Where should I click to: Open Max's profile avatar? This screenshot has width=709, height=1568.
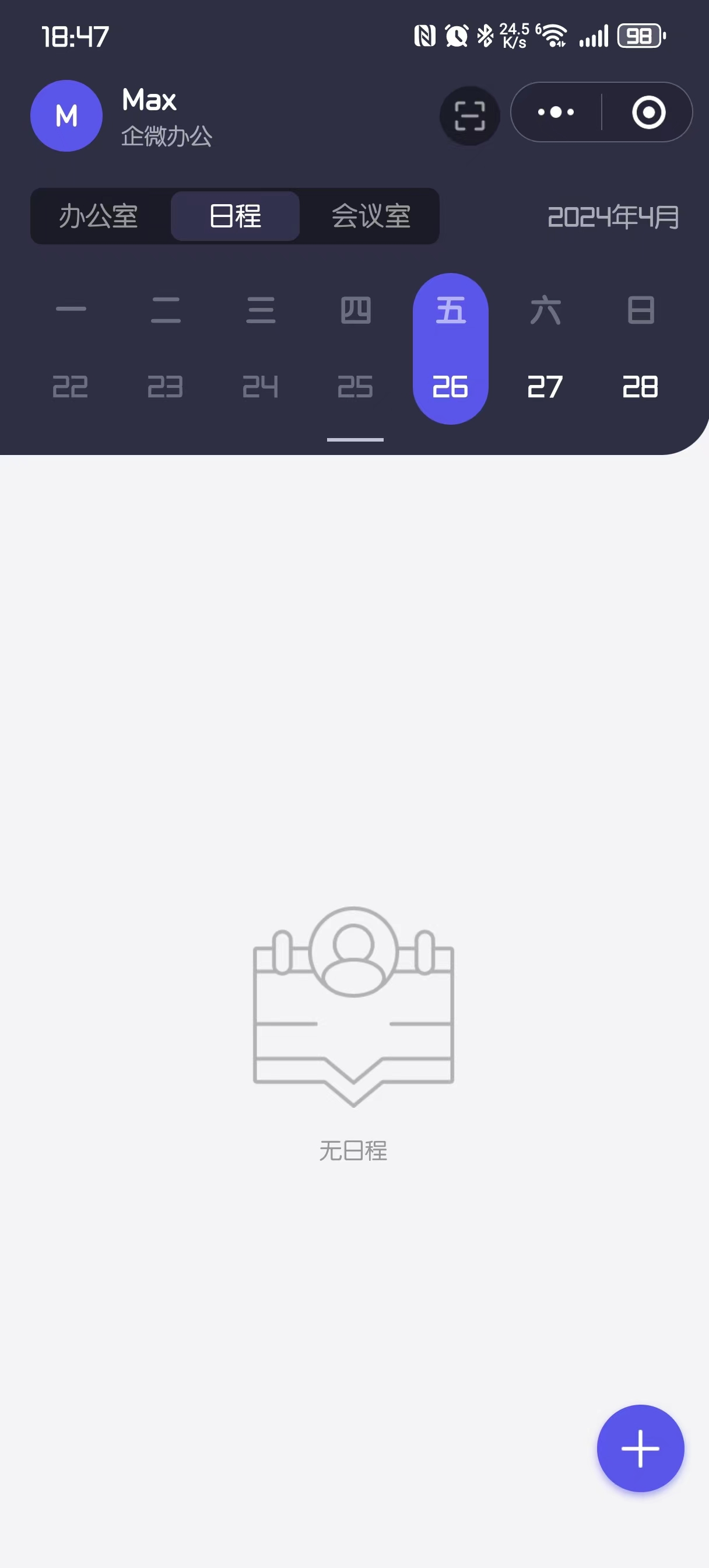point(66,116)
